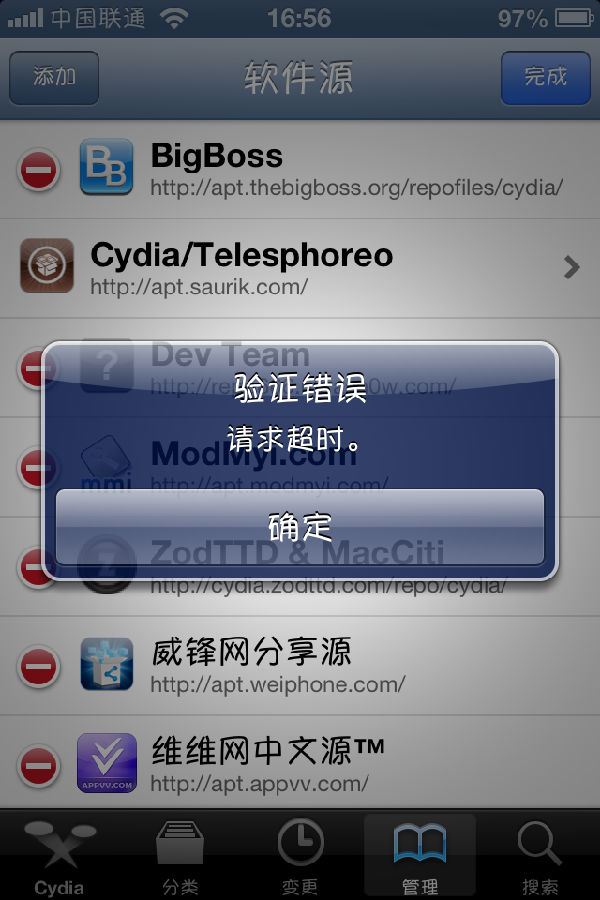
Task: Remove the 维维网中文源 source
Action: tap(38, 766)
